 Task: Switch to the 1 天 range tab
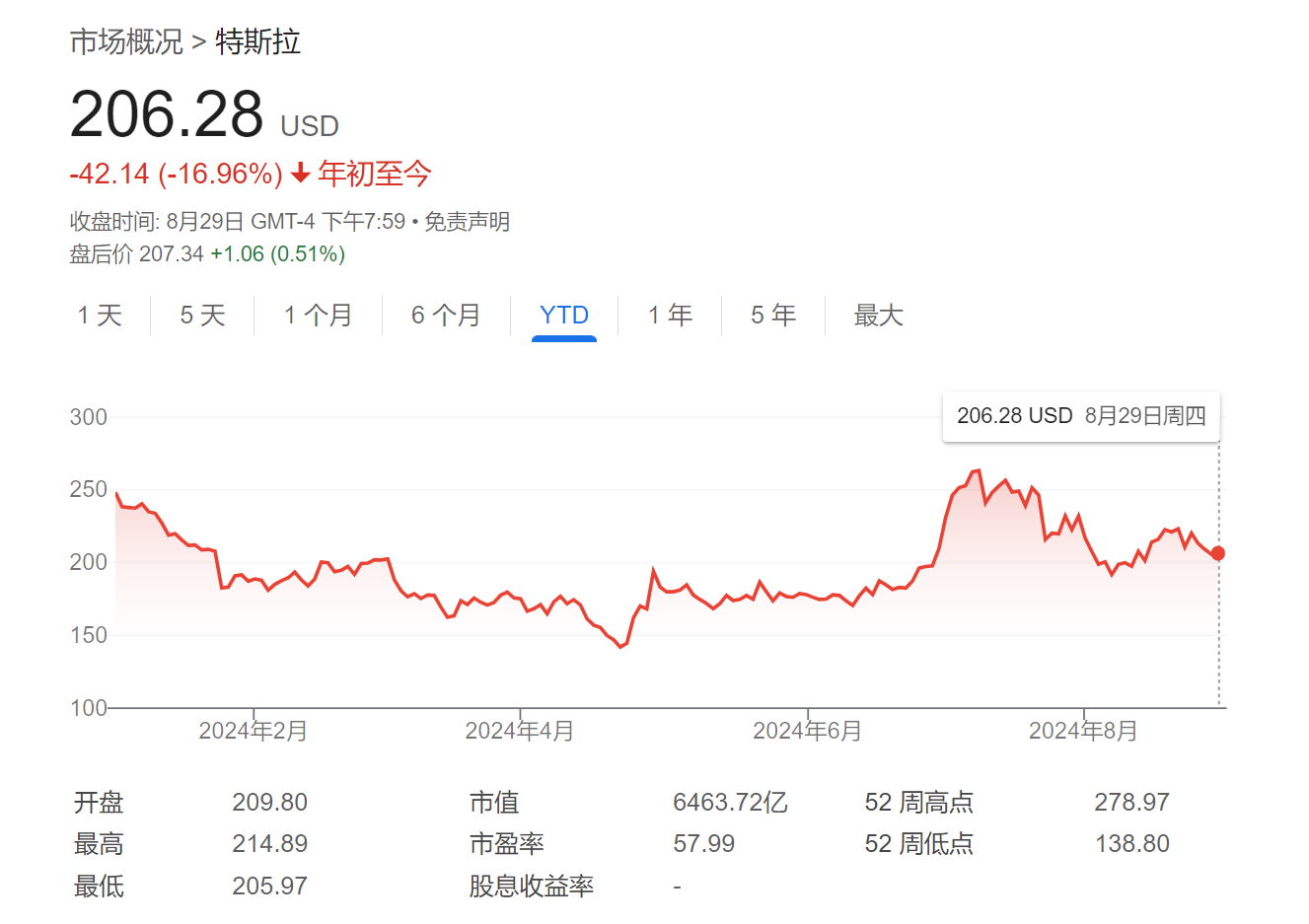[x=100, y=316]
